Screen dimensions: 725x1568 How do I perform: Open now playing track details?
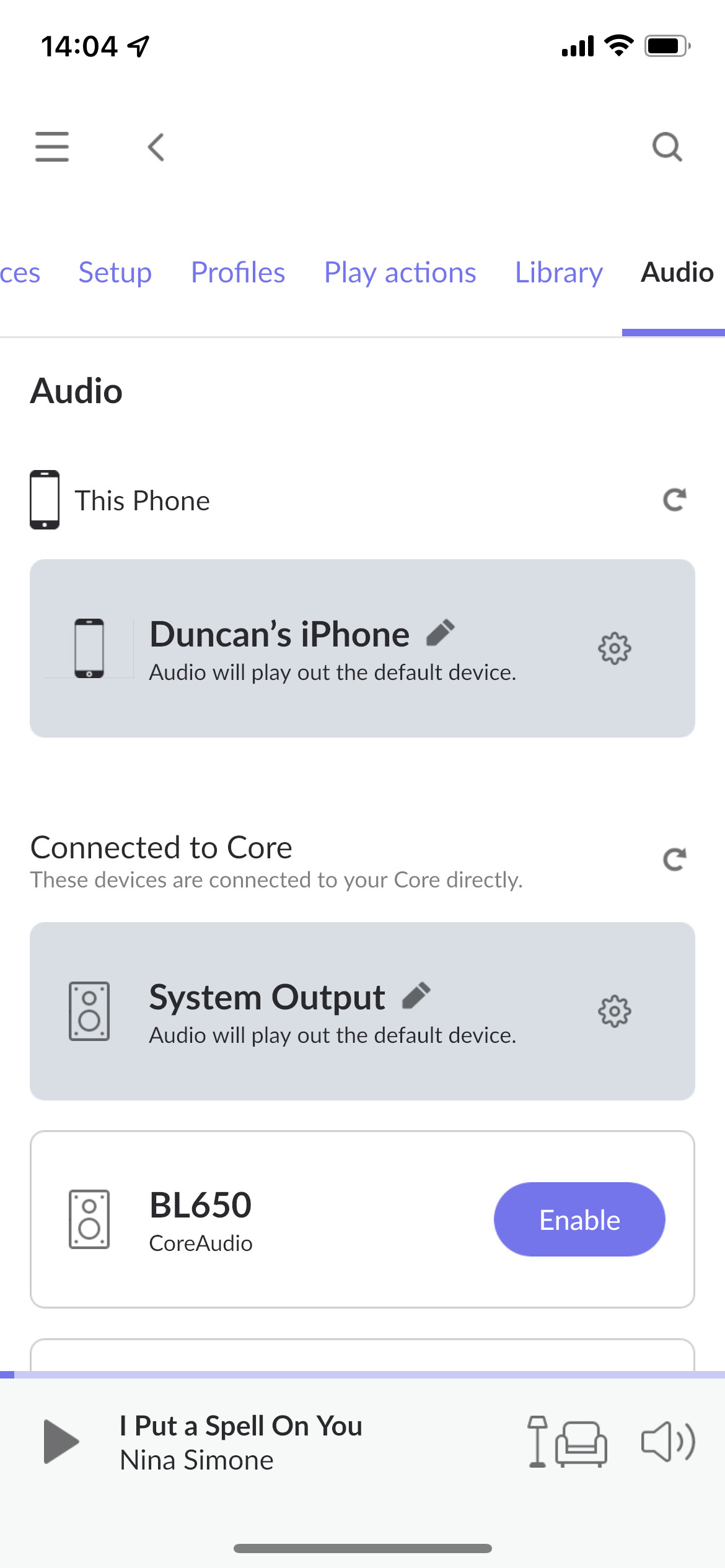241,1442
